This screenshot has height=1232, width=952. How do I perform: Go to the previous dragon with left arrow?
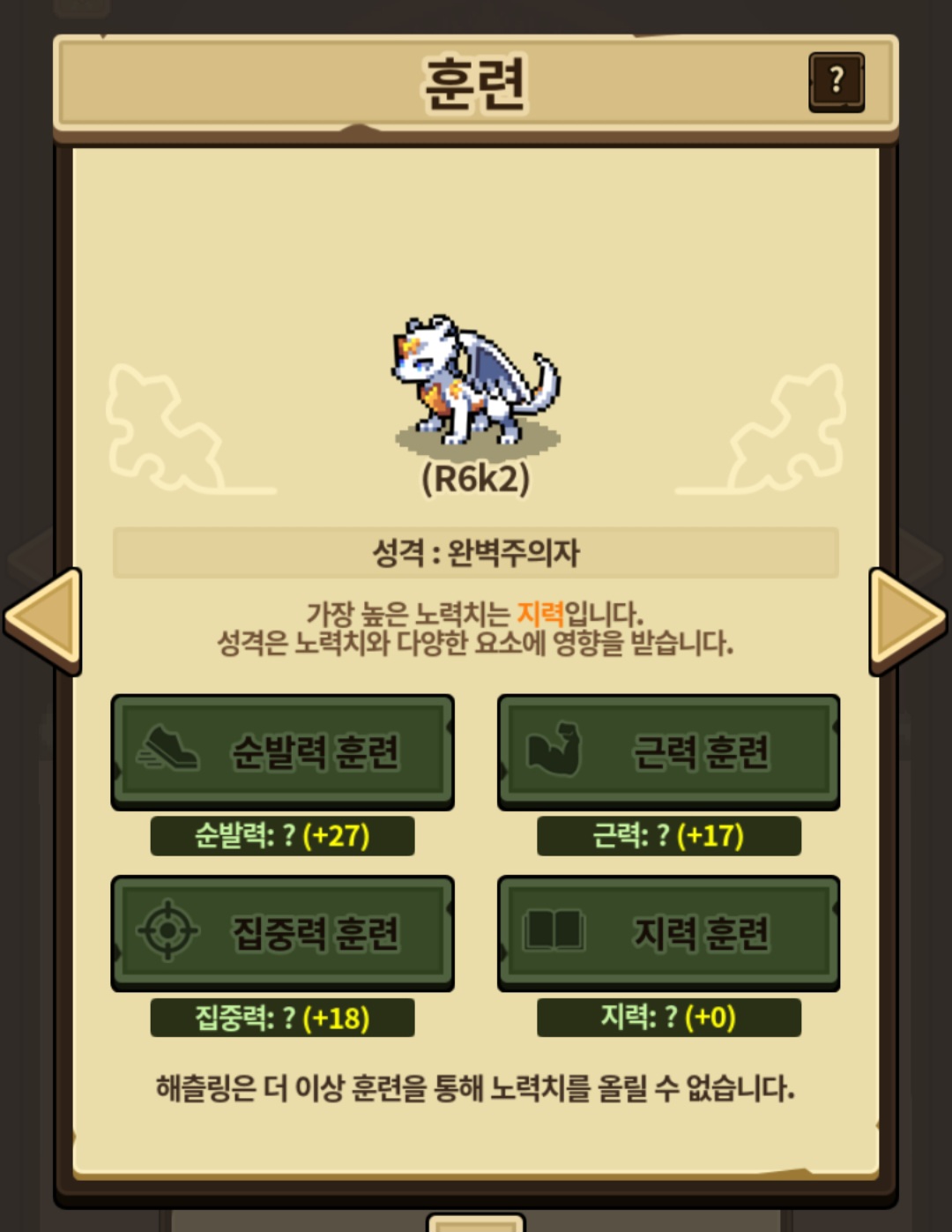pyautogui.click(x=44, y=621)
